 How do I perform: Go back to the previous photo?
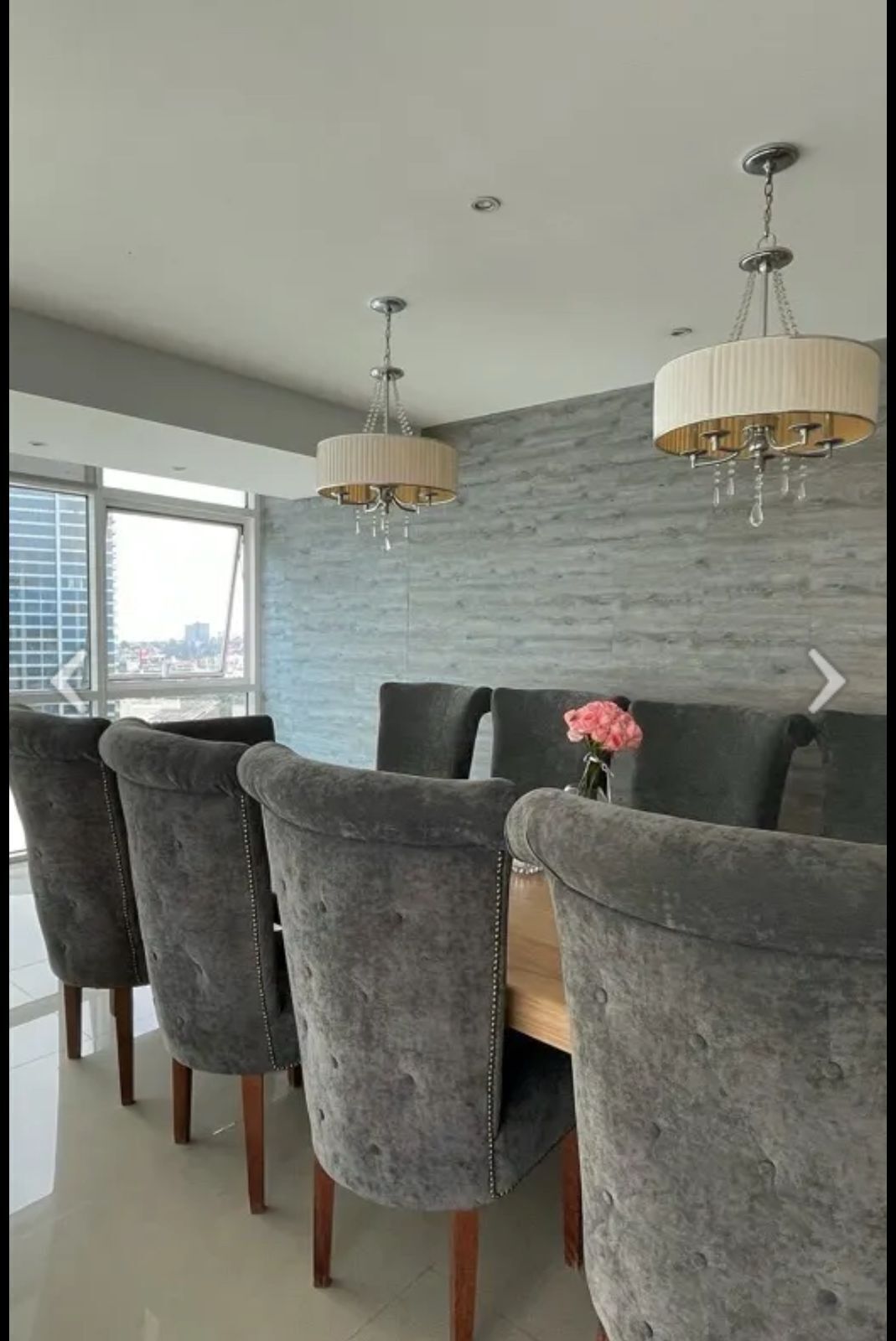click(x=69, y=681)
